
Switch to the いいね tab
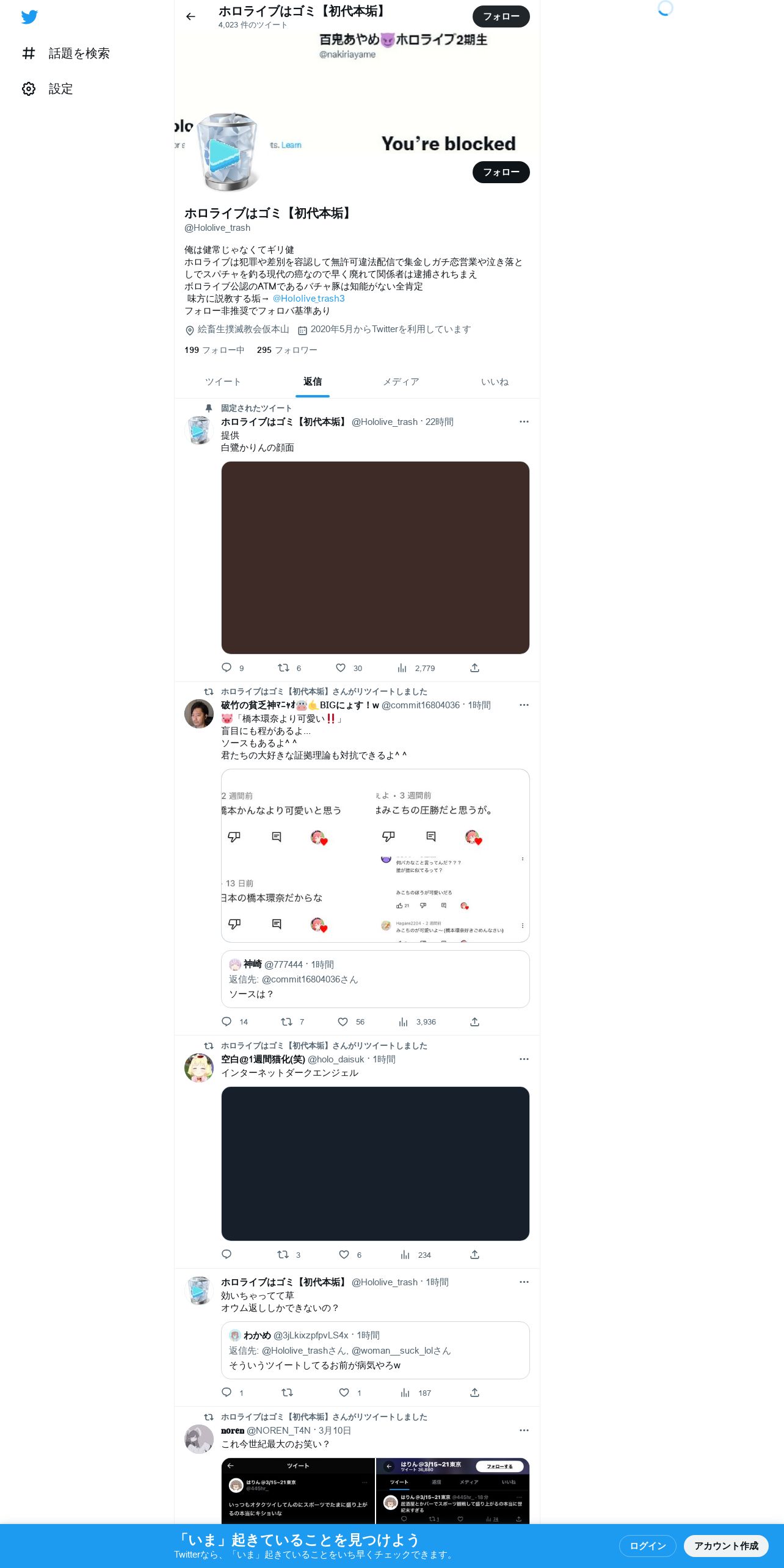495,382
